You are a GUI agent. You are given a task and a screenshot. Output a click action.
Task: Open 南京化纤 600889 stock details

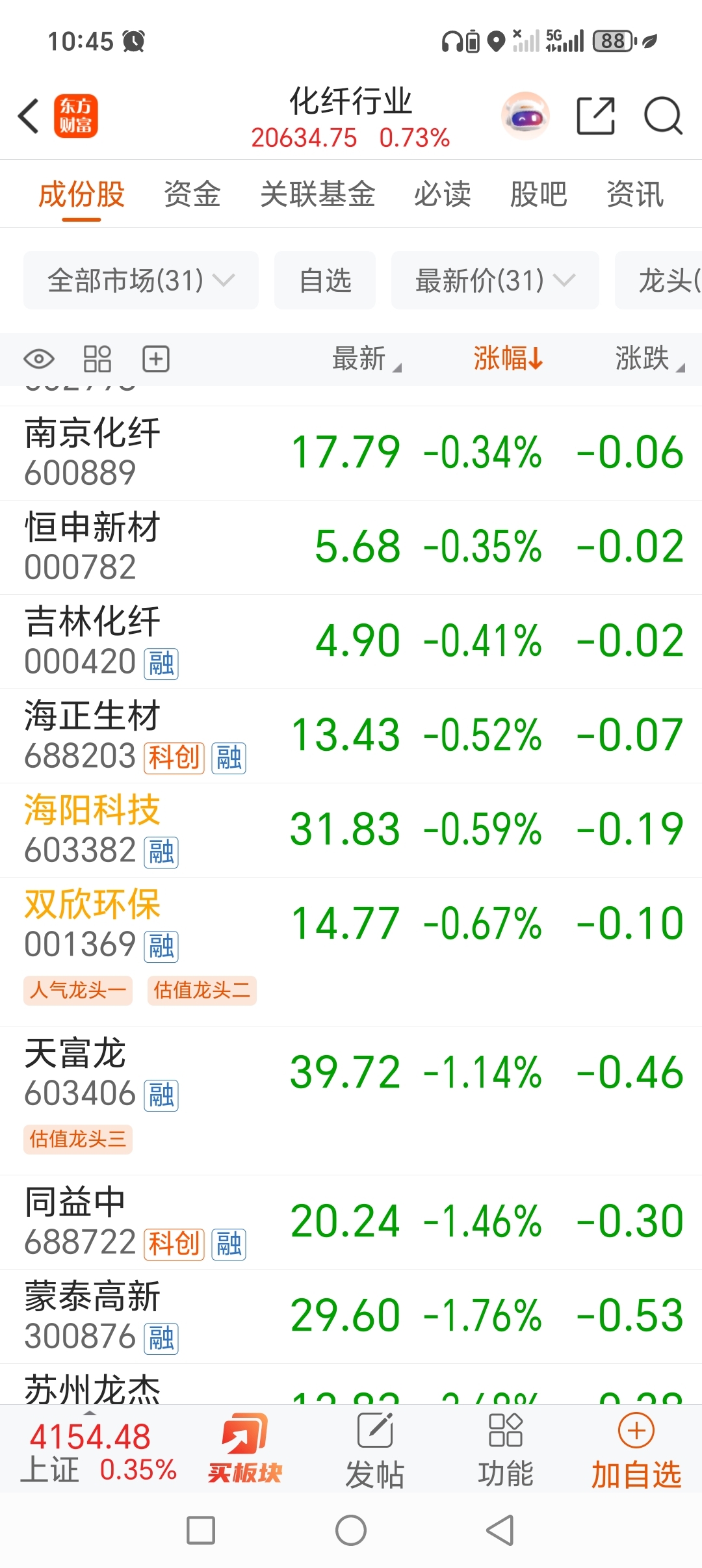point(351,453)
